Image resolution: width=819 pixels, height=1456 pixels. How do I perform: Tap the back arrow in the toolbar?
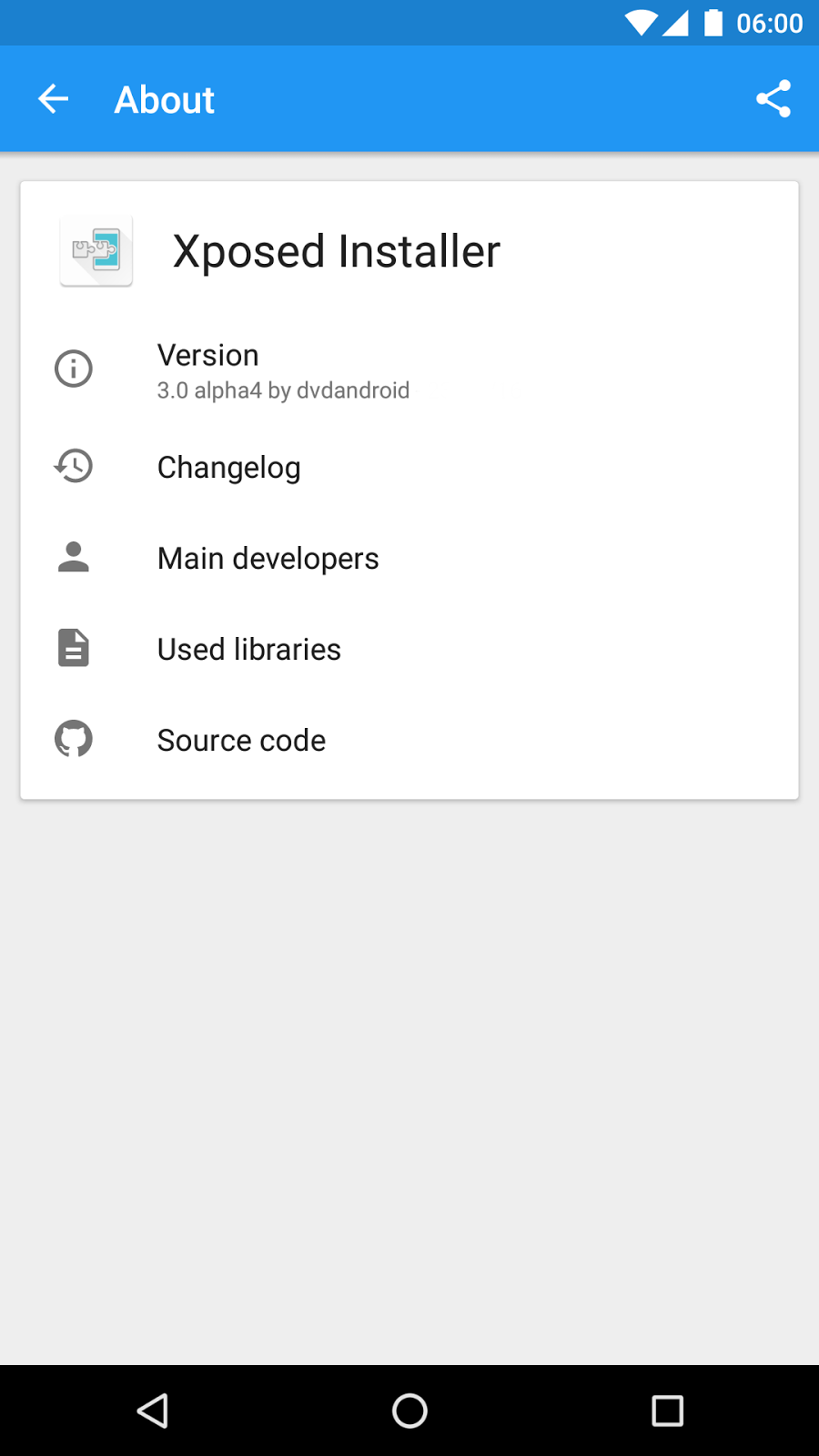[53, 98]
